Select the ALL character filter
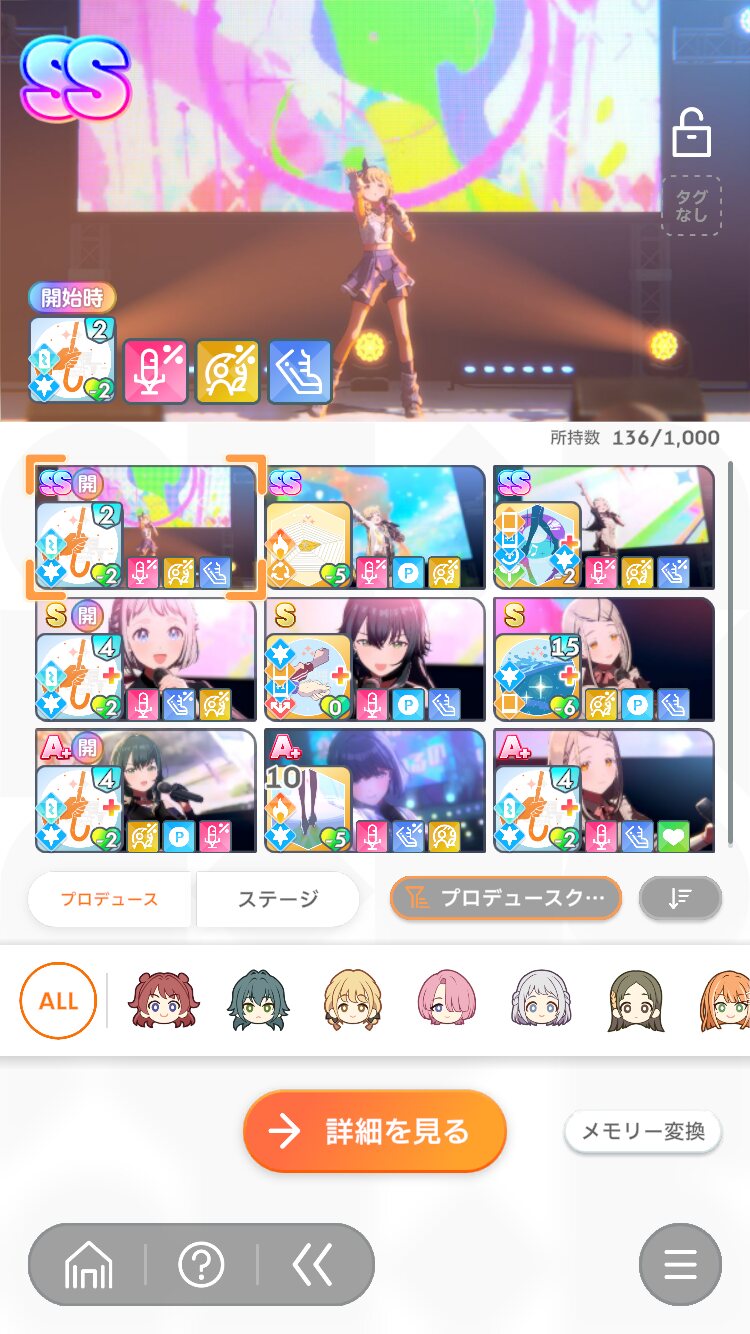750x1334 pixels. tap(58, 1000)
